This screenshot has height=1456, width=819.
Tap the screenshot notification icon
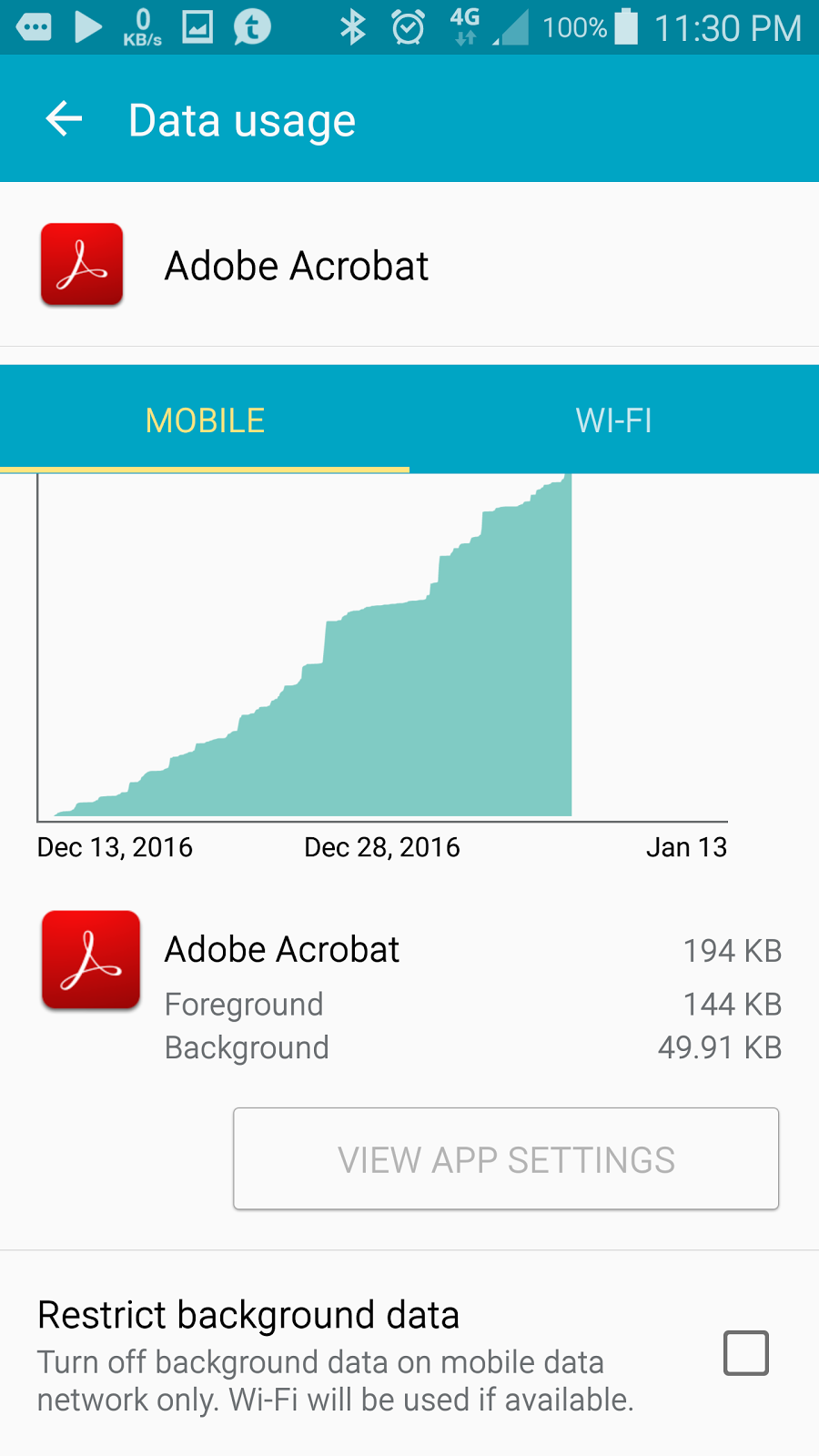click(197, 27)
